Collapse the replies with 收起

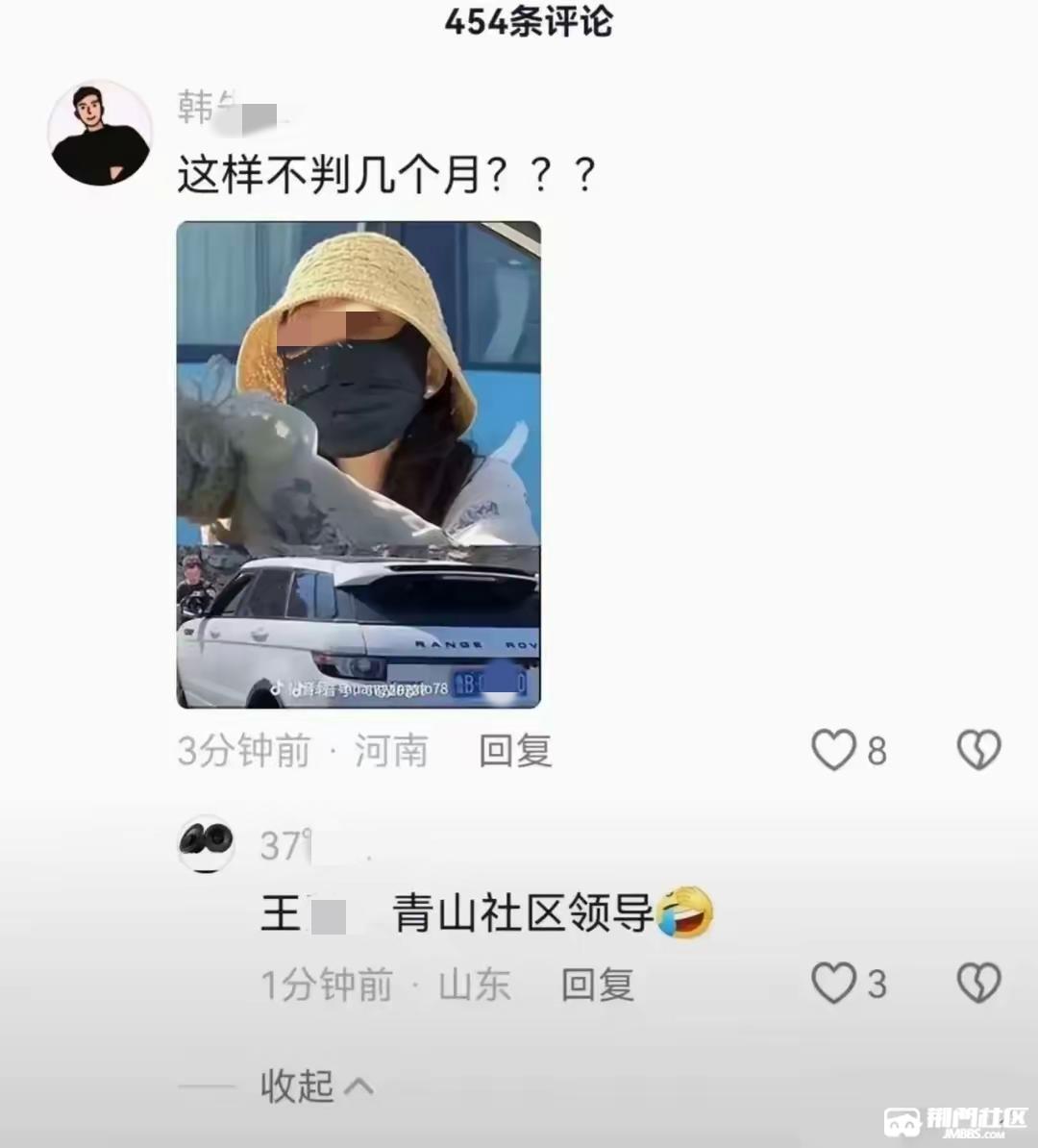315,1086
